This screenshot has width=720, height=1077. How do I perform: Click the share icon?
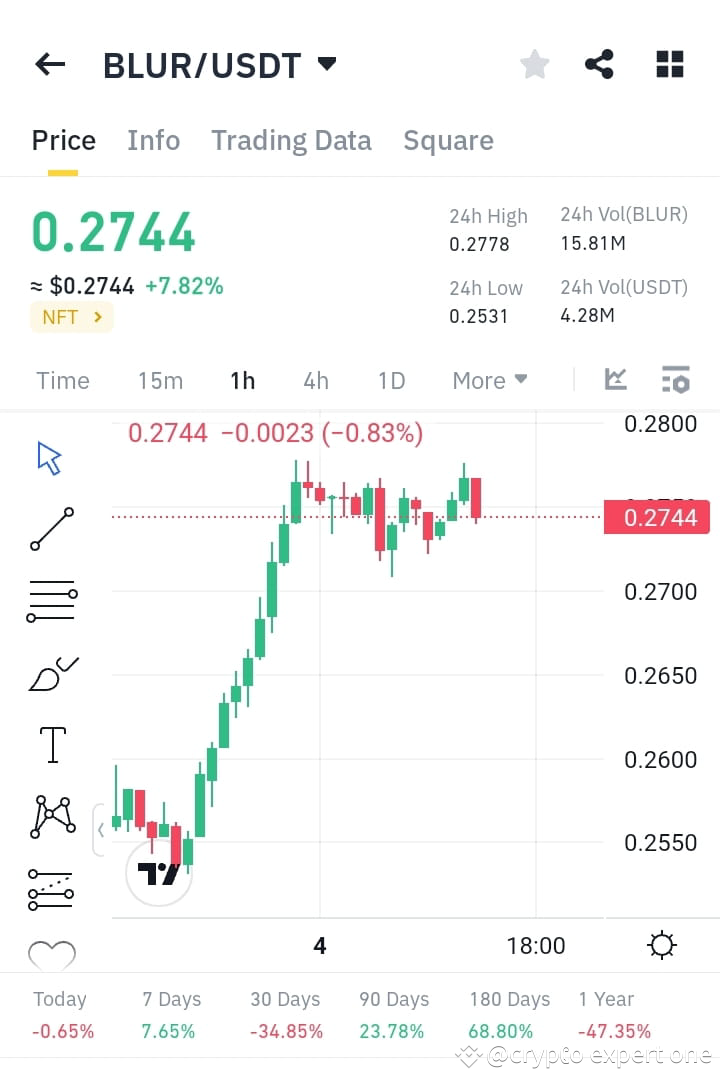coord(599,63)
